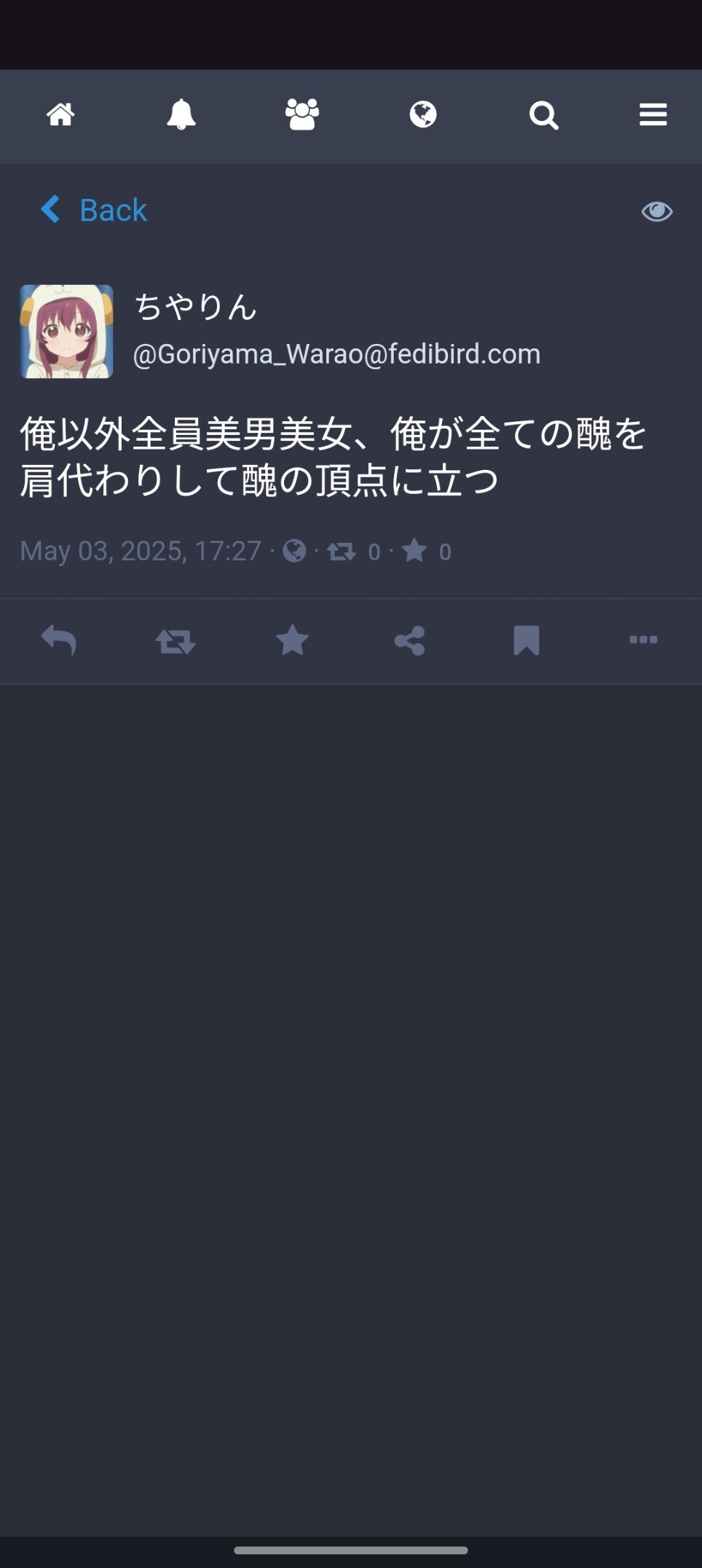Toggle content visibility with the eye icon
Viewport: 702px width, 1568px height.
(657, 211)
